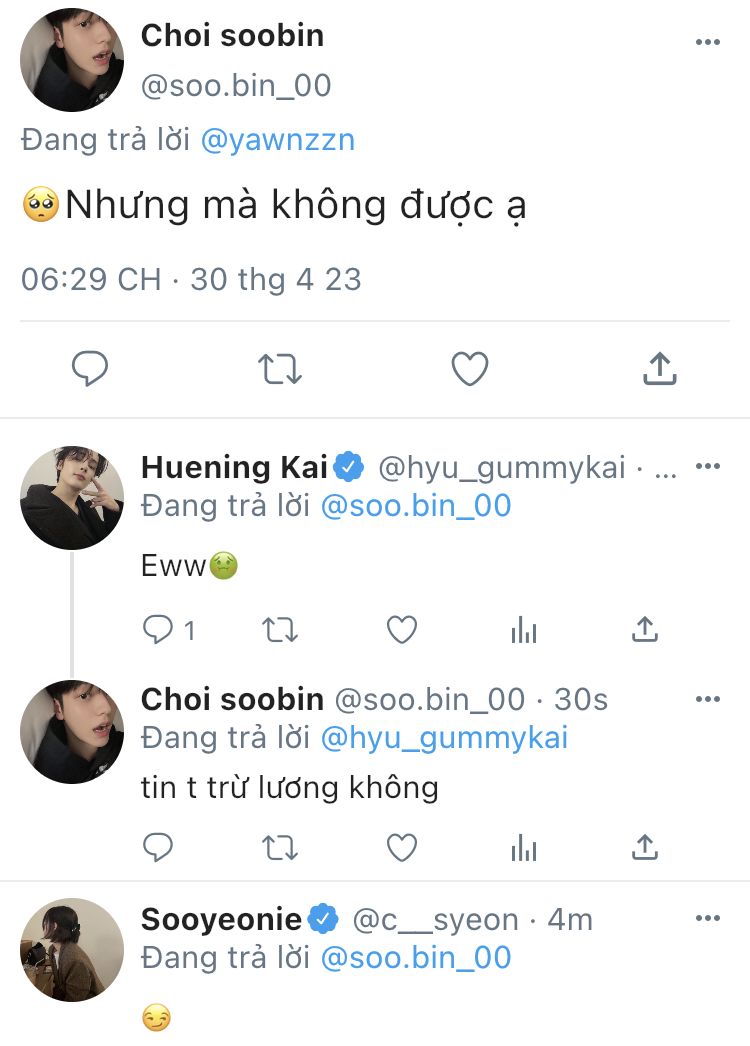Share the main tweet "Nhưng mà không được ạ"
750x1046 pixels.
point(659,370)
